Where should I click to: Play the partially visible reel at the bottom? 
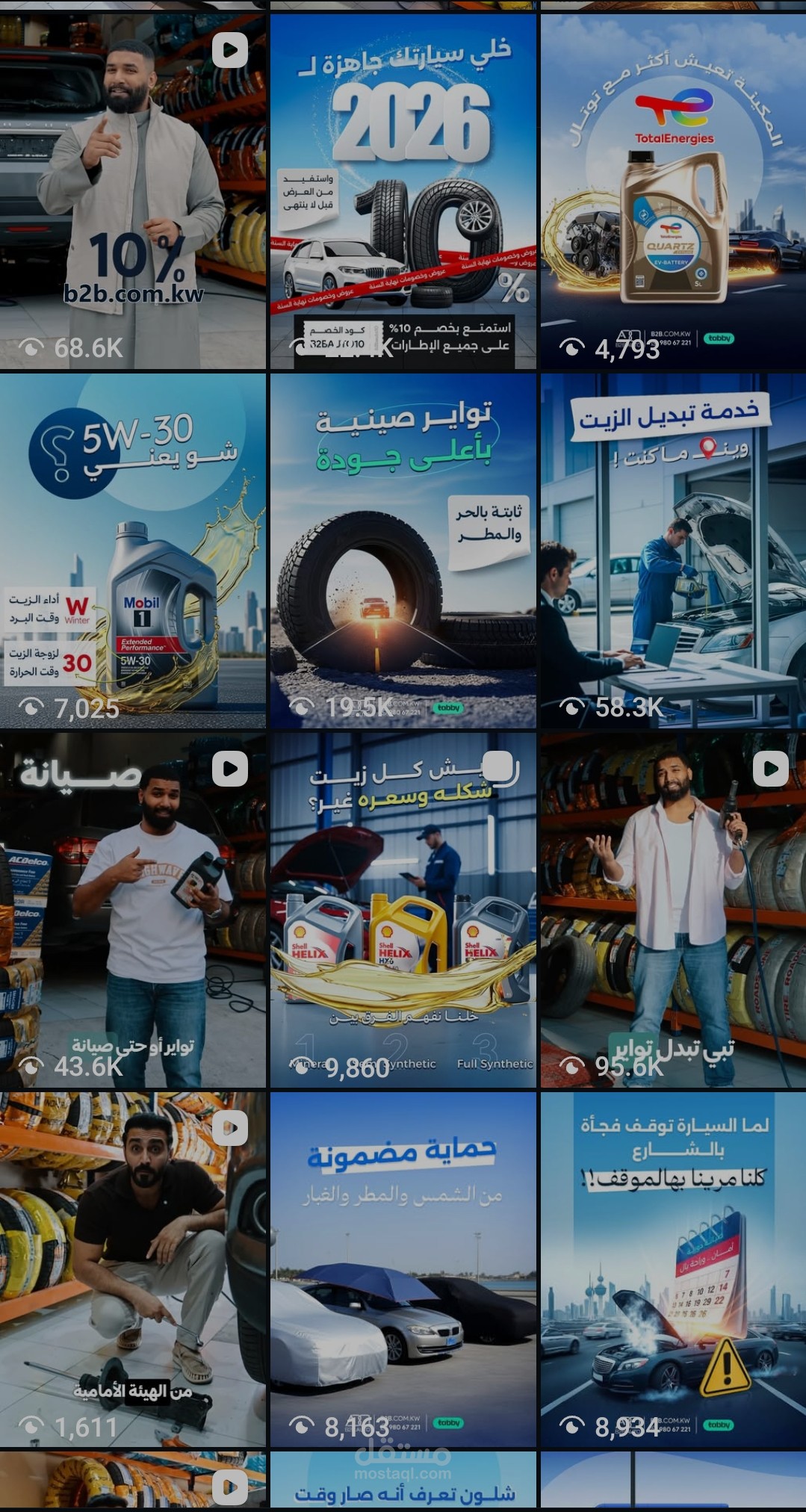point(230,1487)
